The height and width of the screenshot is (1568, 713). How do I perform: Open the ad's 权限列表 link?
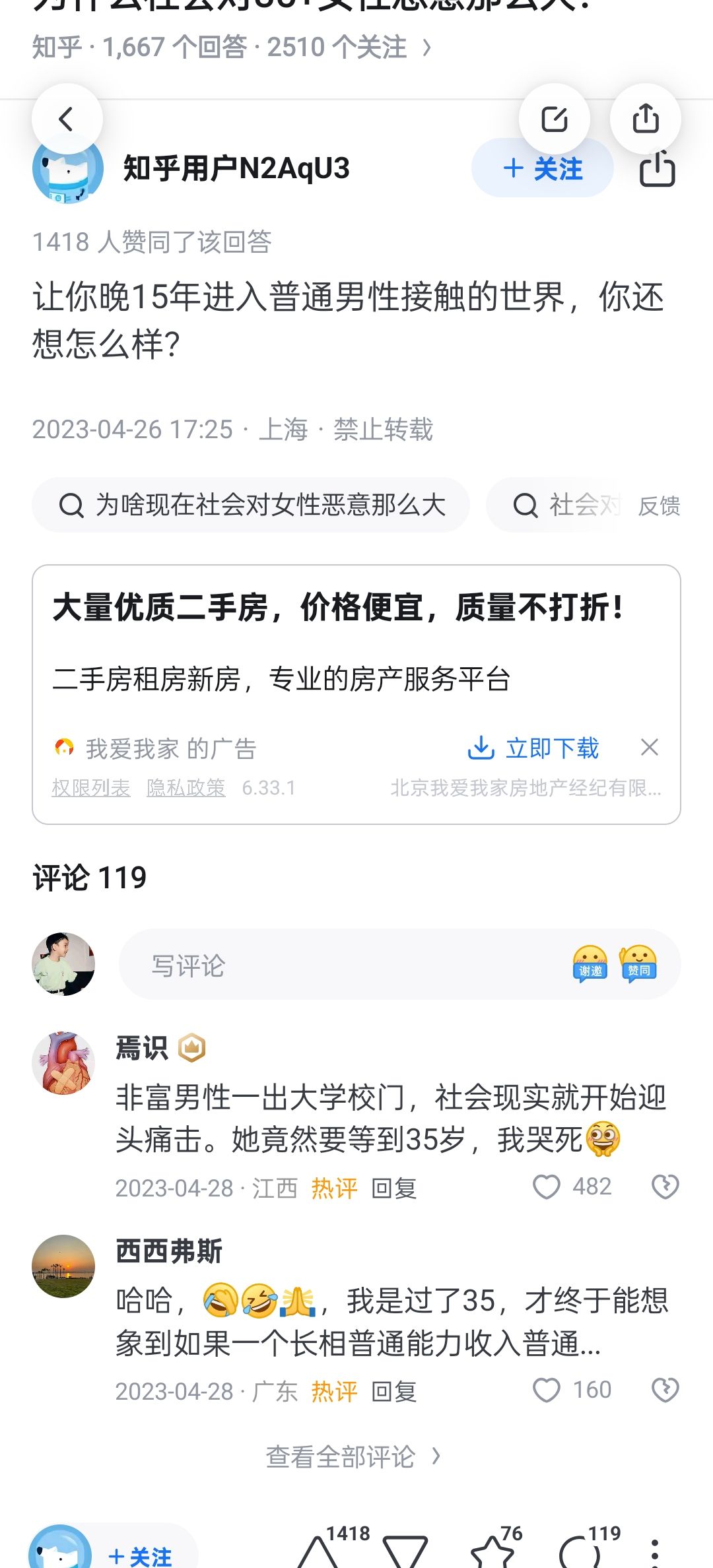(91, 787)
